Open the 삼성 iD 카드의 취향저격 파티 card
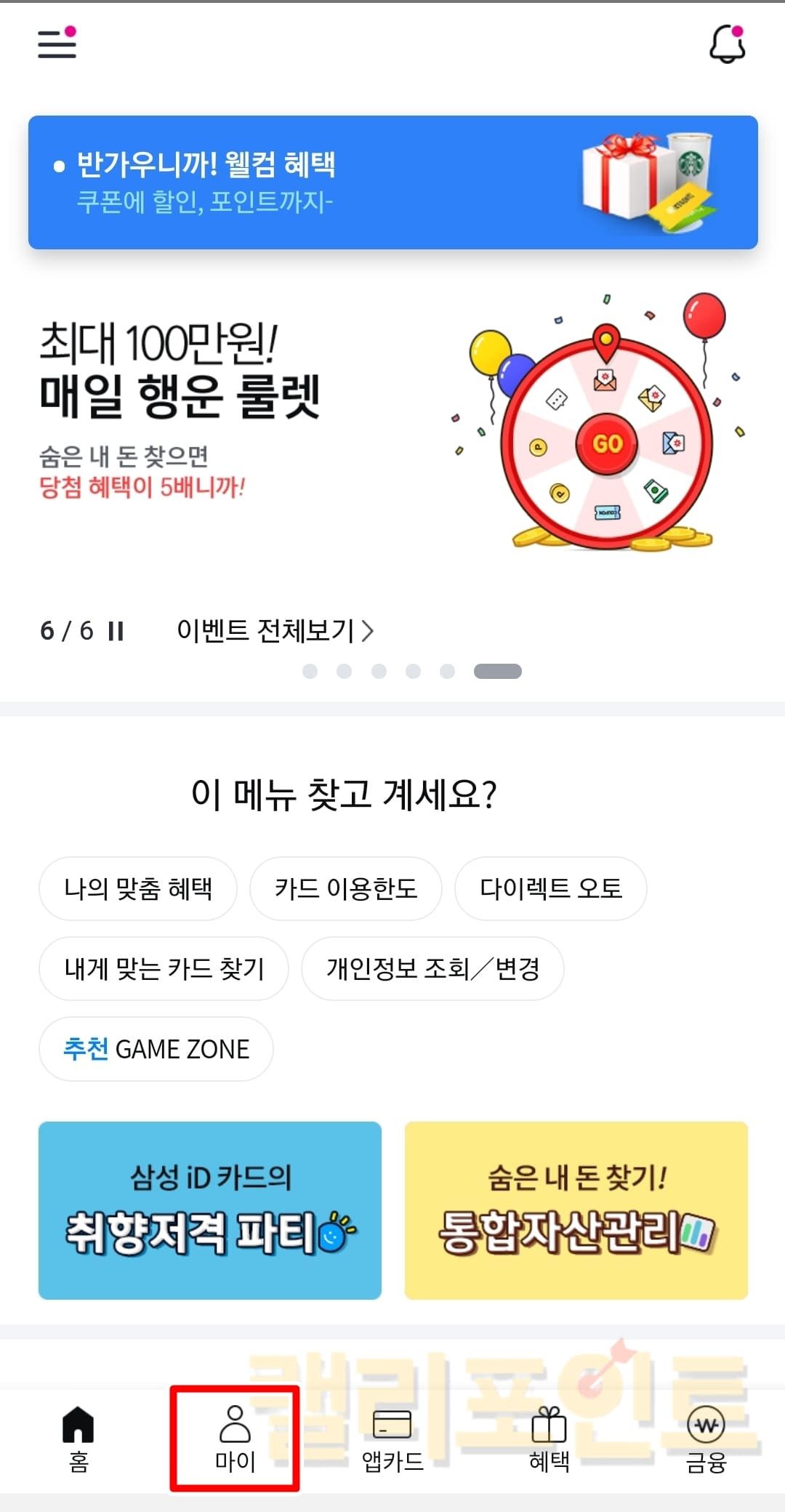 point(210,1210)
